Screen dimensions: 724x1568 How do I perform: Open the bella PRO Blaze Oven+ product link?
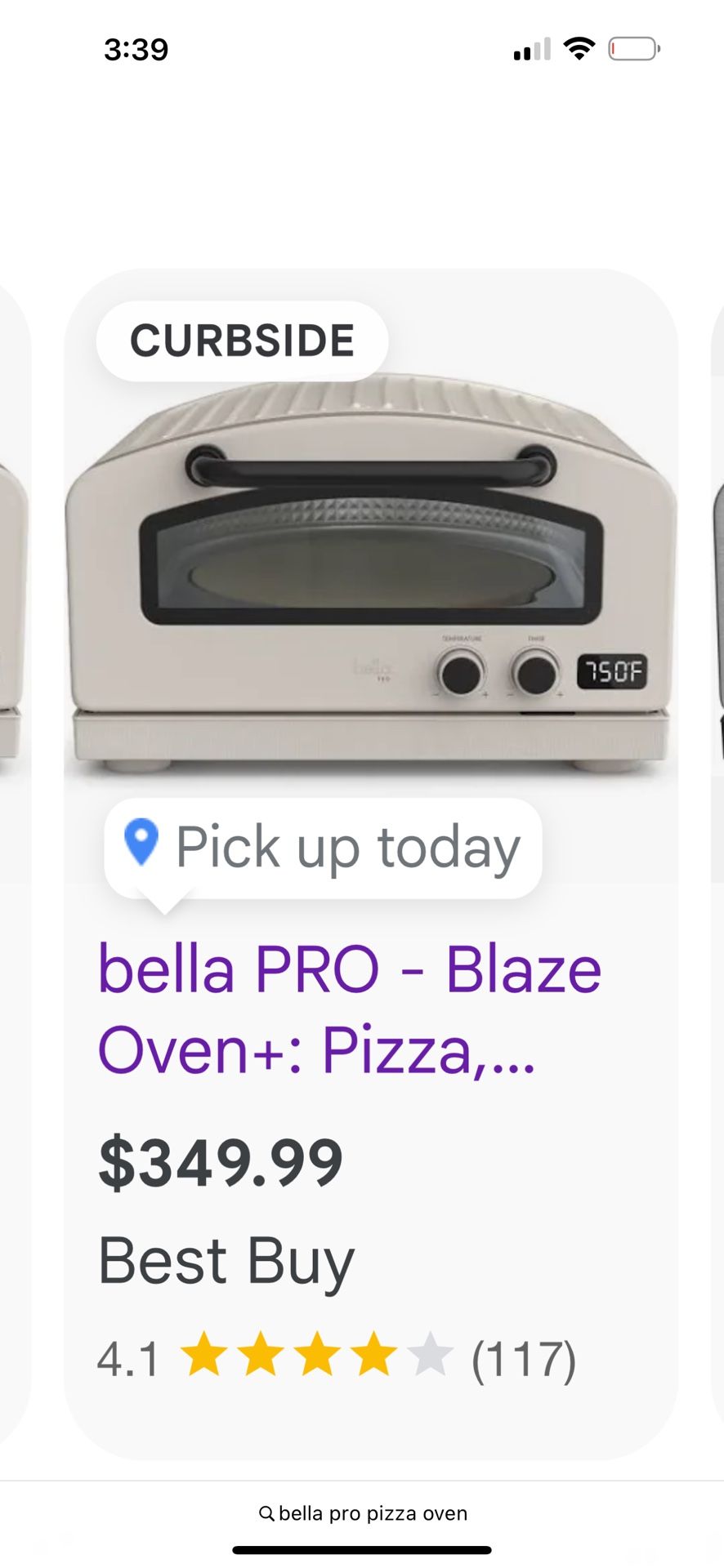350,1009
